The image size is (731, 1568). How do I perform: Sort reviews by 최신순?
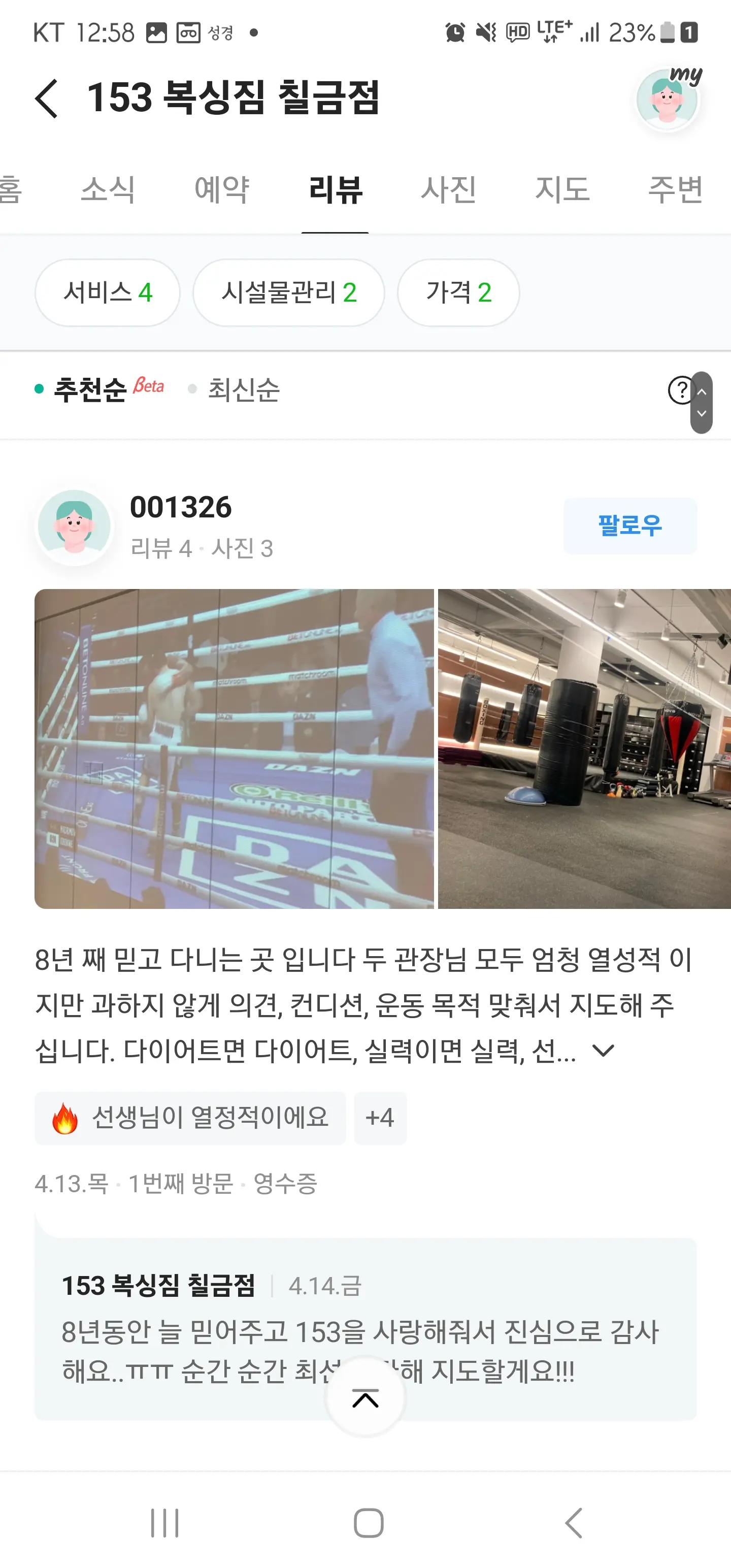coord(243,389)
